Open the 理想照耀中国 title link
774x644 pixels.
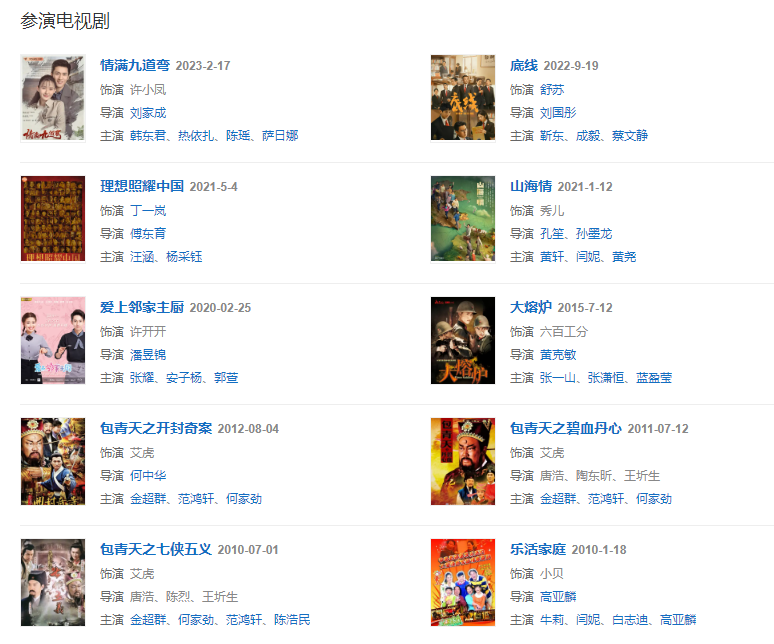(x=142, y=187)
